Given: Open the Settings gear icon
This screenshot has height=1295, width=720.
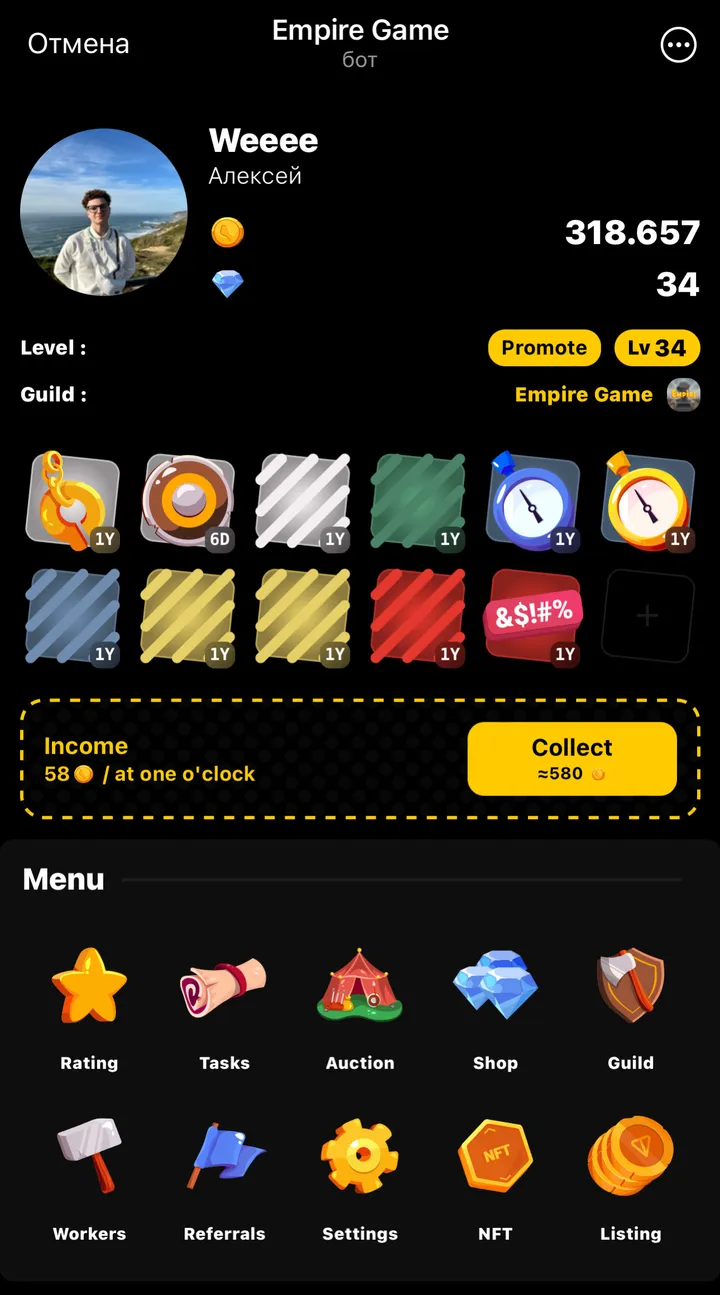Looking at the screenshot, I should [x=360, y=1158].
